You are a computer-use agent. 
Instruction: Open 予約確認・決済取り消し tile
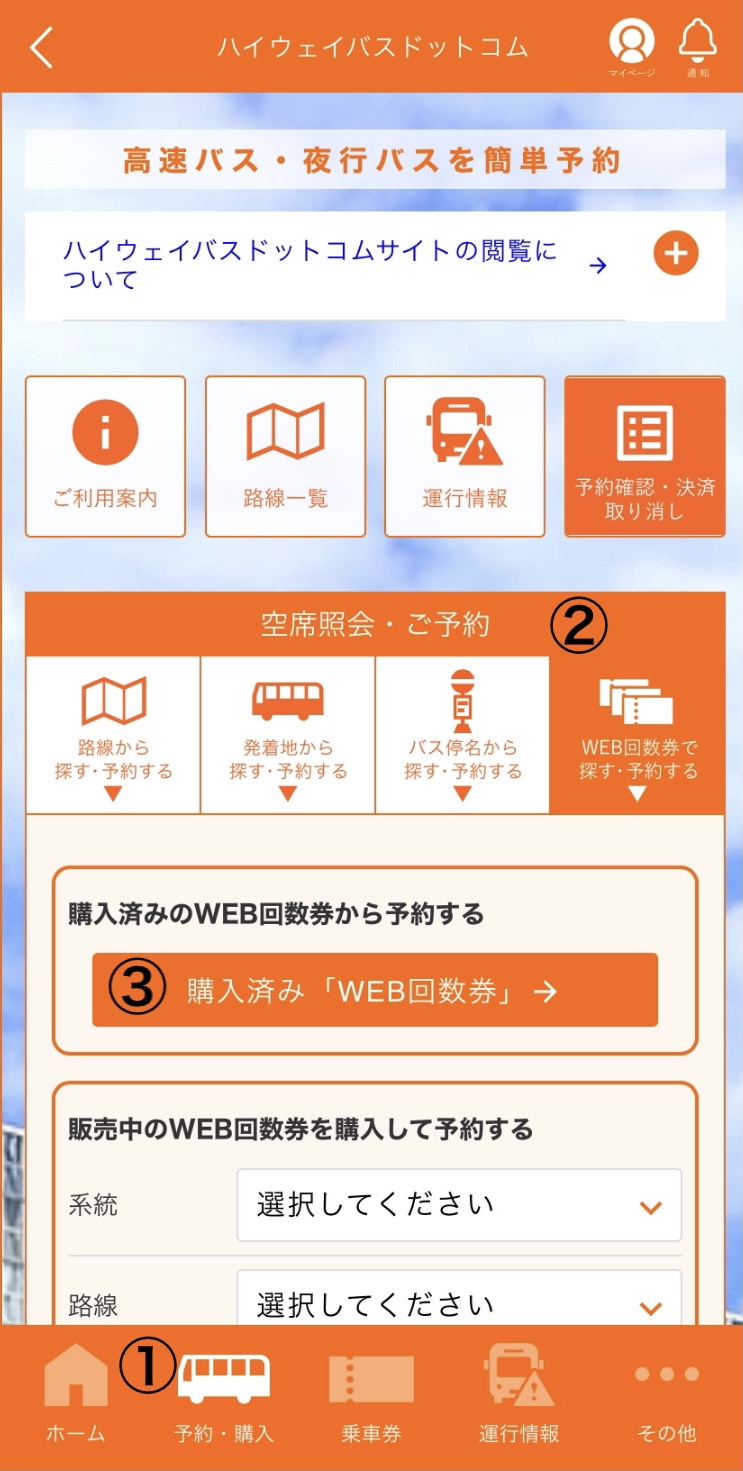click(x=645, y=456)
